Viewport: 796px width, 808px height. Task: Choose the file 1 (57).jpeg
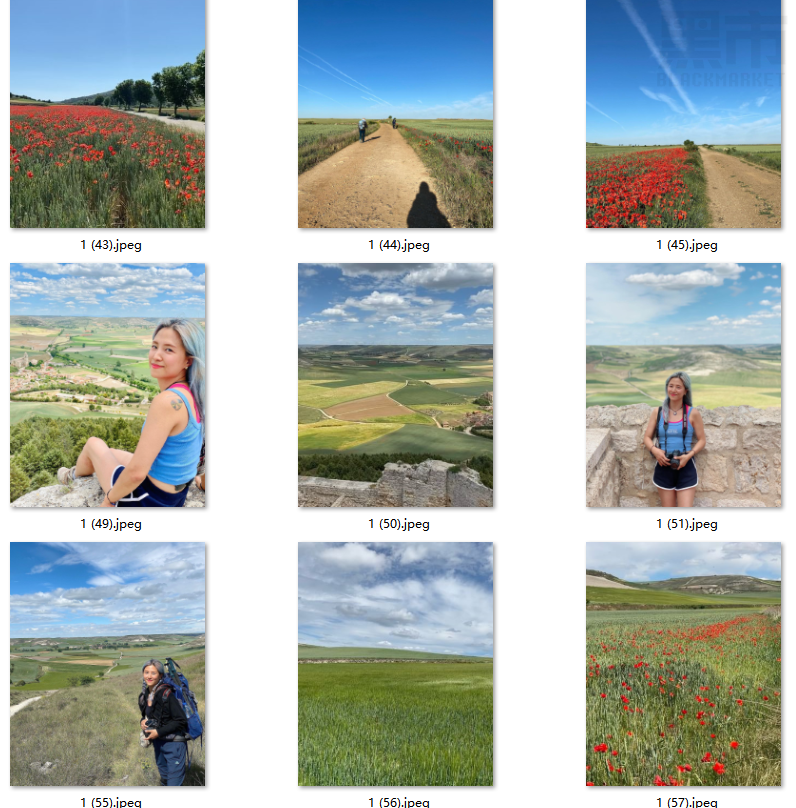(x=683, y=664)
